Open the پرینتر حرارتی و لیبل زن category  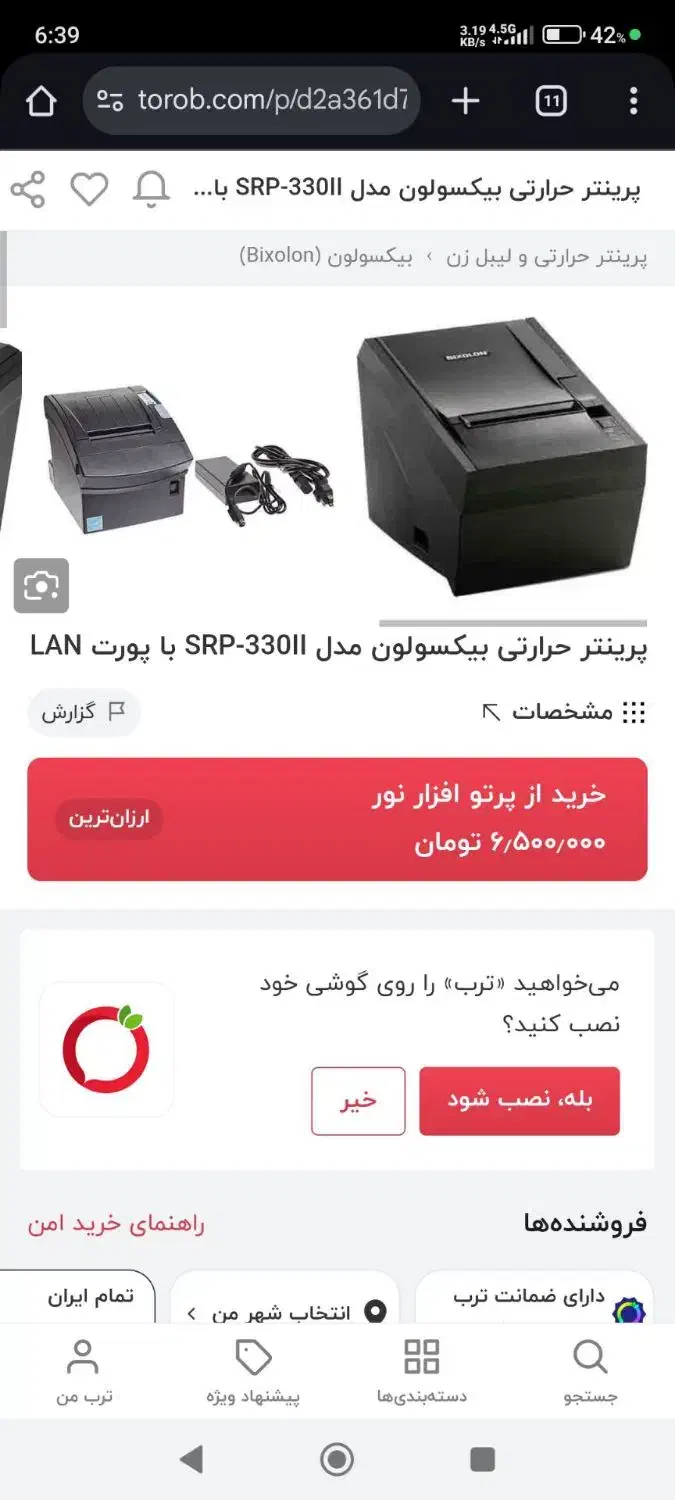(546, 256)
